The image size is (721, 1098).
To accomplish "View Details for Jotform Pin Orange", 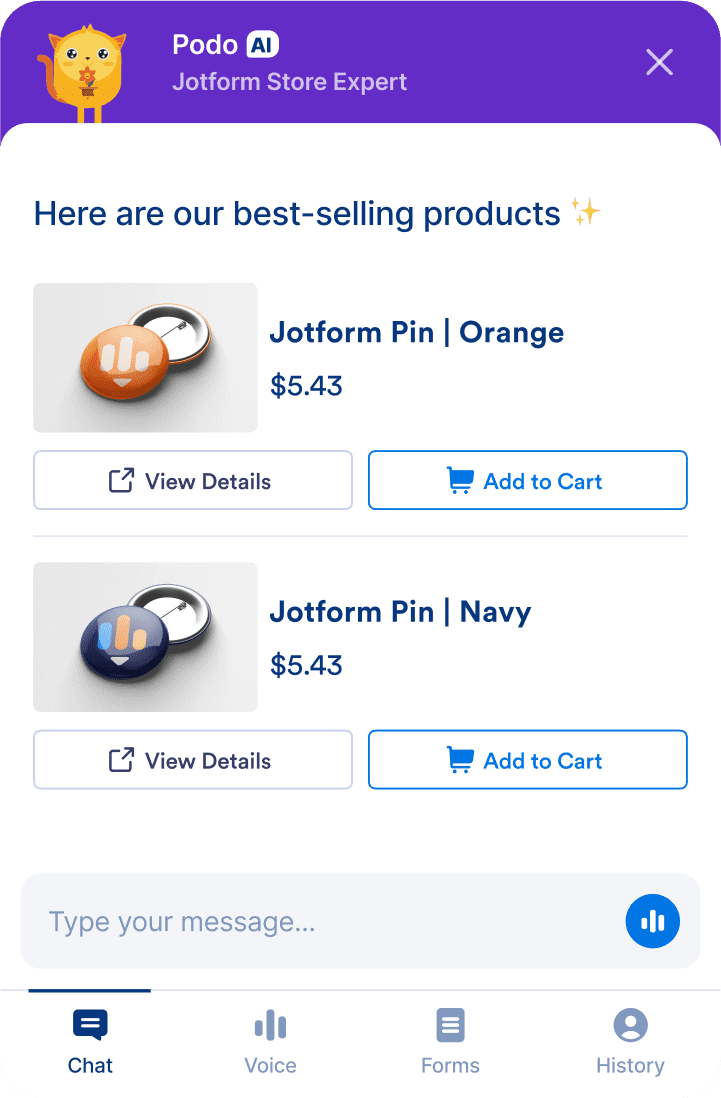I will coord(192,480).
